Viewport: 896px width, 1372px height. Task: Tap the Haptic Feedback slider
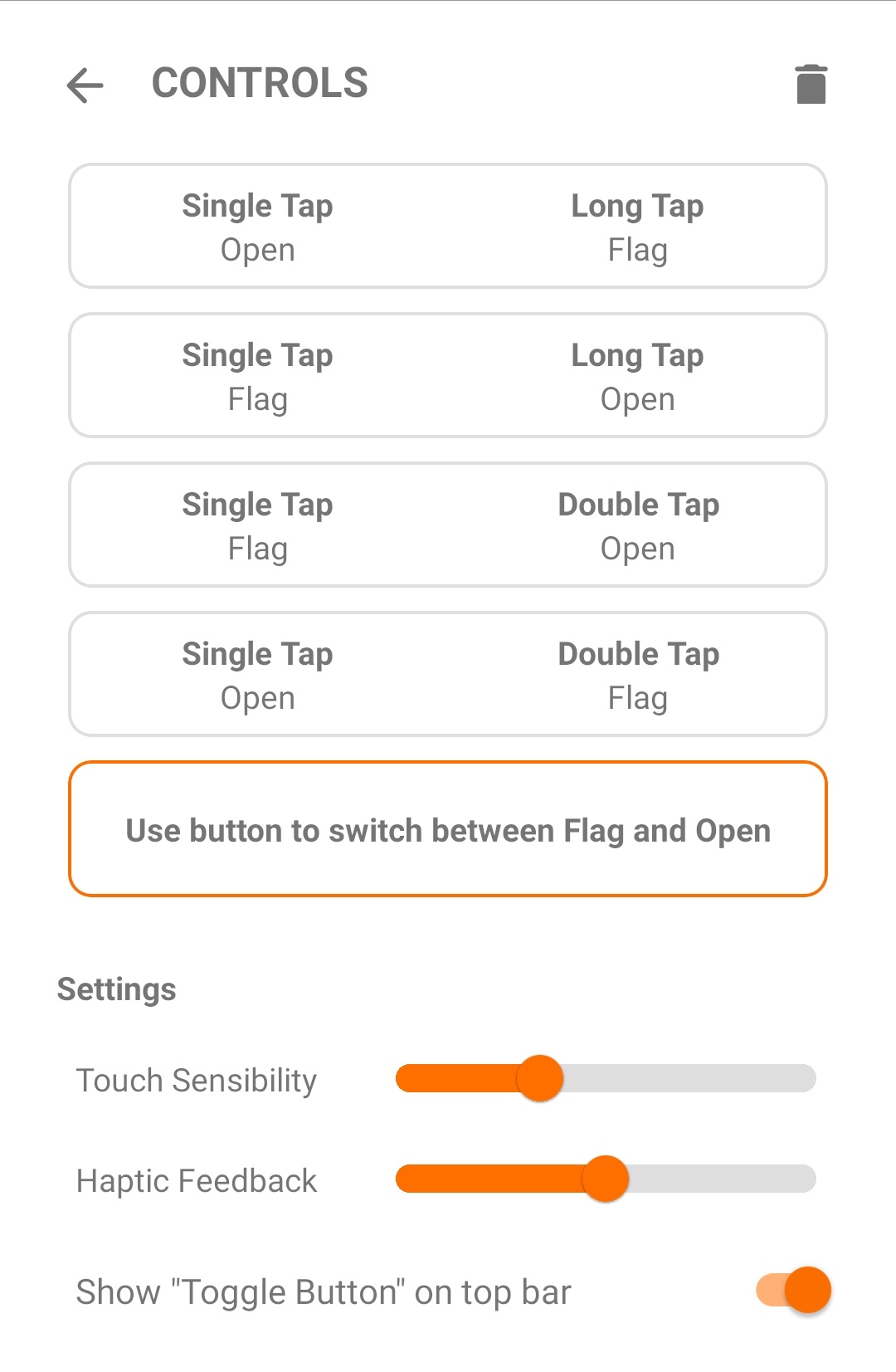606,1179
